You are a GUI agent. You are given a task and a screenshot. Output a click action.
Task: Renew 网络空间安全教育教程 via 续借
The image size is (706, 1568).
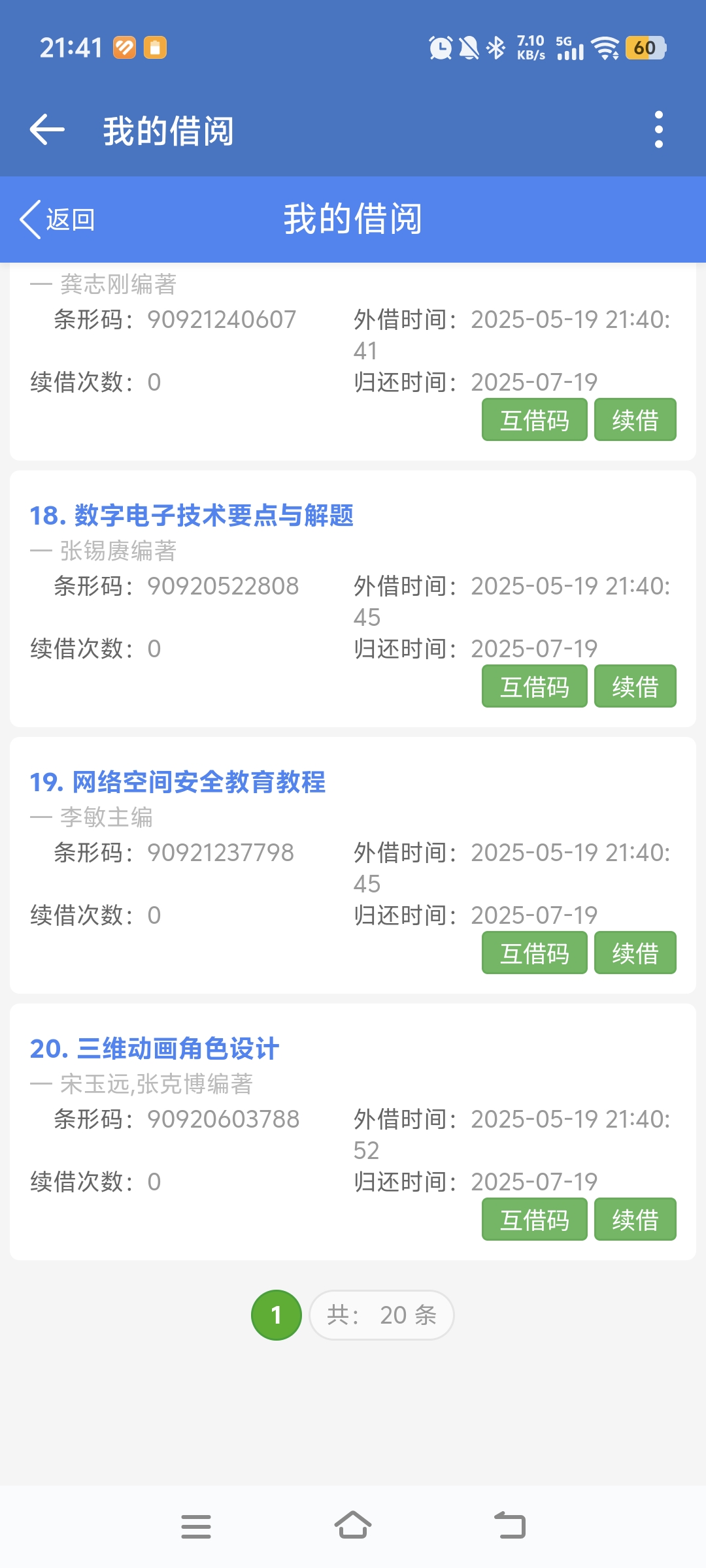click(x=635, y=953)
